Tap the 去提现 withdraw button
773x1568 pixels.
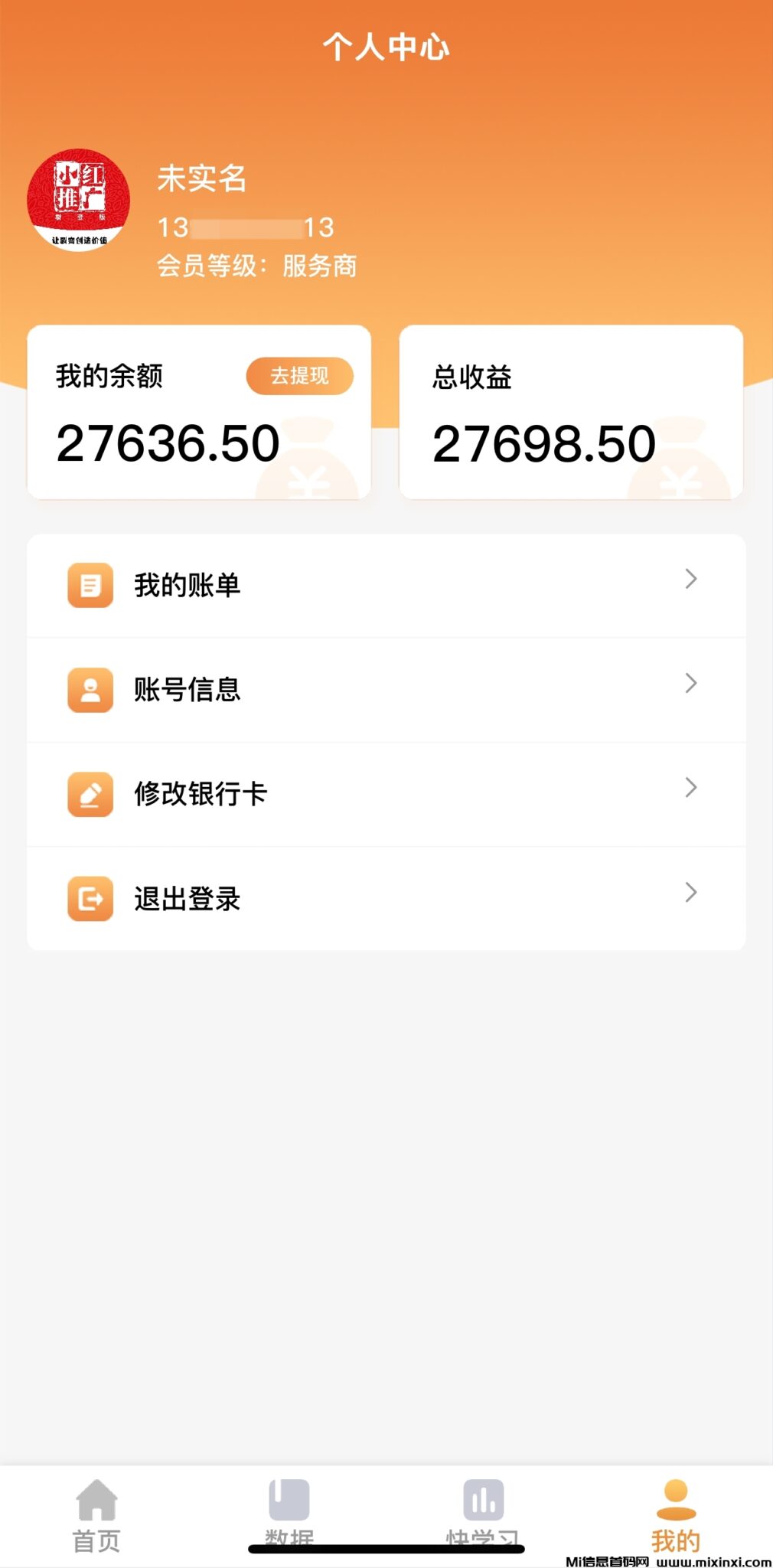click(x=299, y=376)
